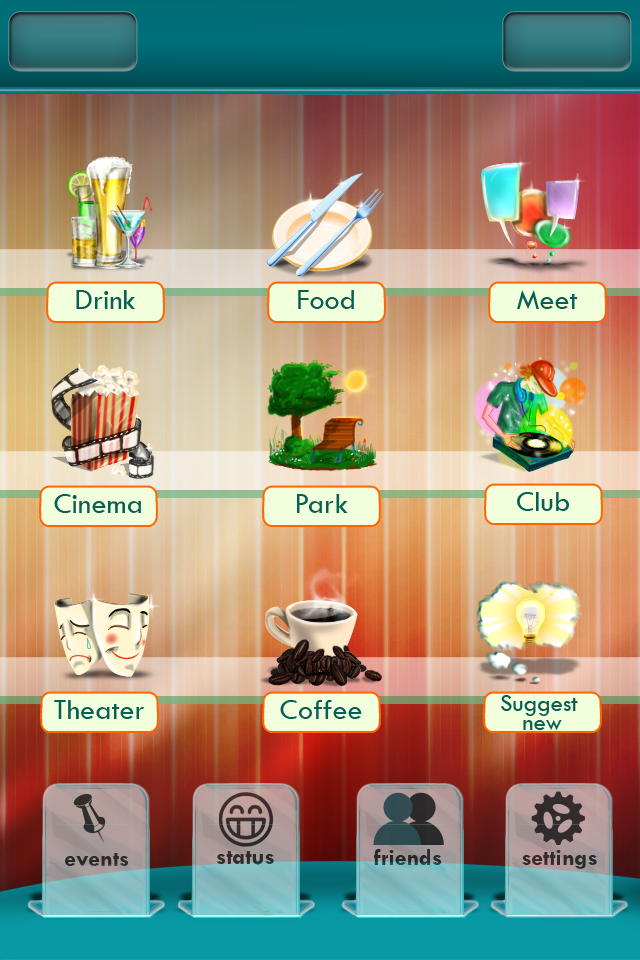Select the Drink category
Viewport: 640px width, 960px height.
click(105, 301)
